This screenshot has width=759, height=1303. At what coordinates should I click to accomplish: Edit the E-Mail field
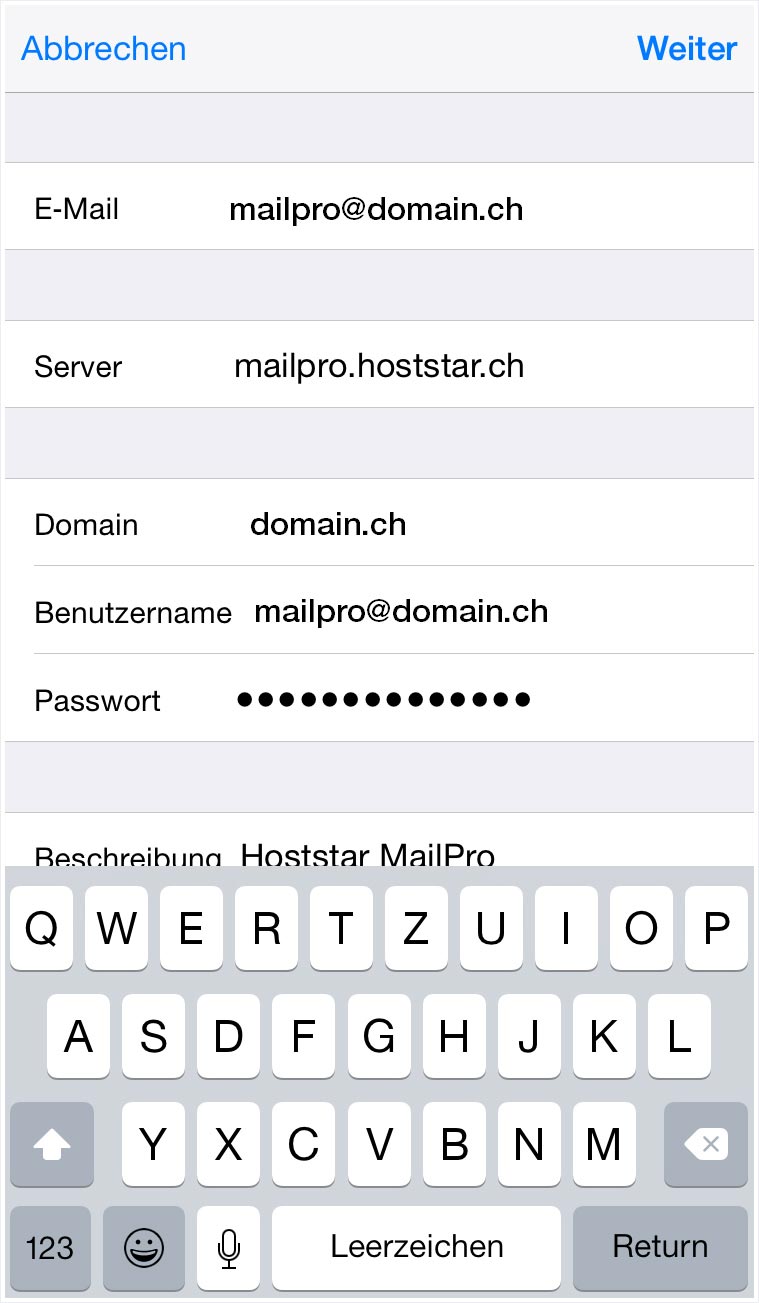379,207
